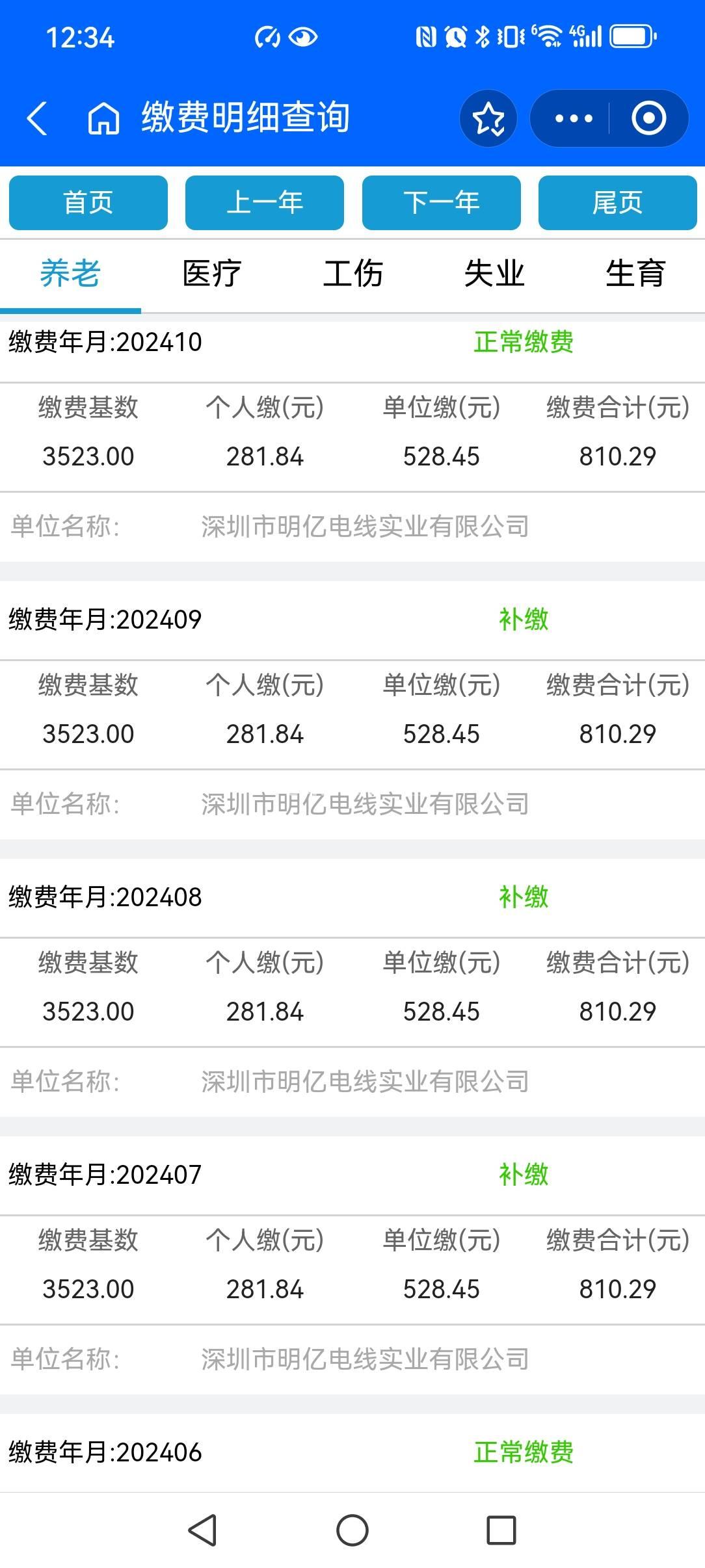The width and height of the screenshot is (705, 1568).
Task: Switch to the 失业 unemployment tab
Action: [494, 273]
